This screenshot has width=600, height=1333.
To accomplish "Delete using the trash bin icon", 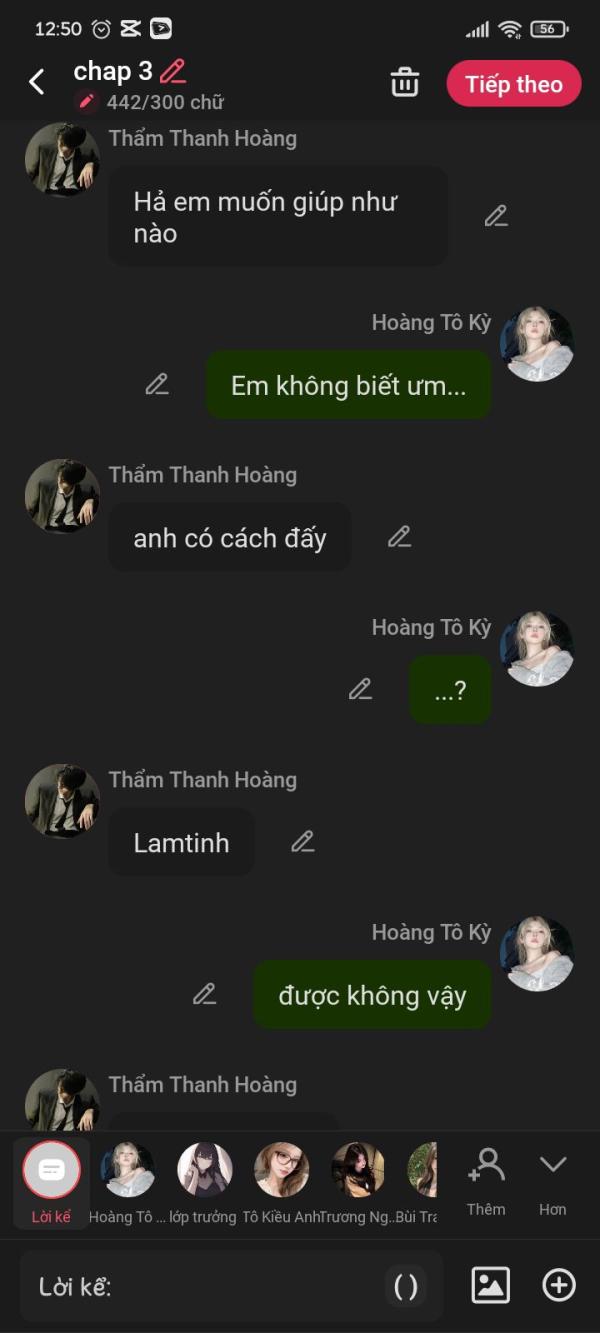I will (x=404, y=83).
